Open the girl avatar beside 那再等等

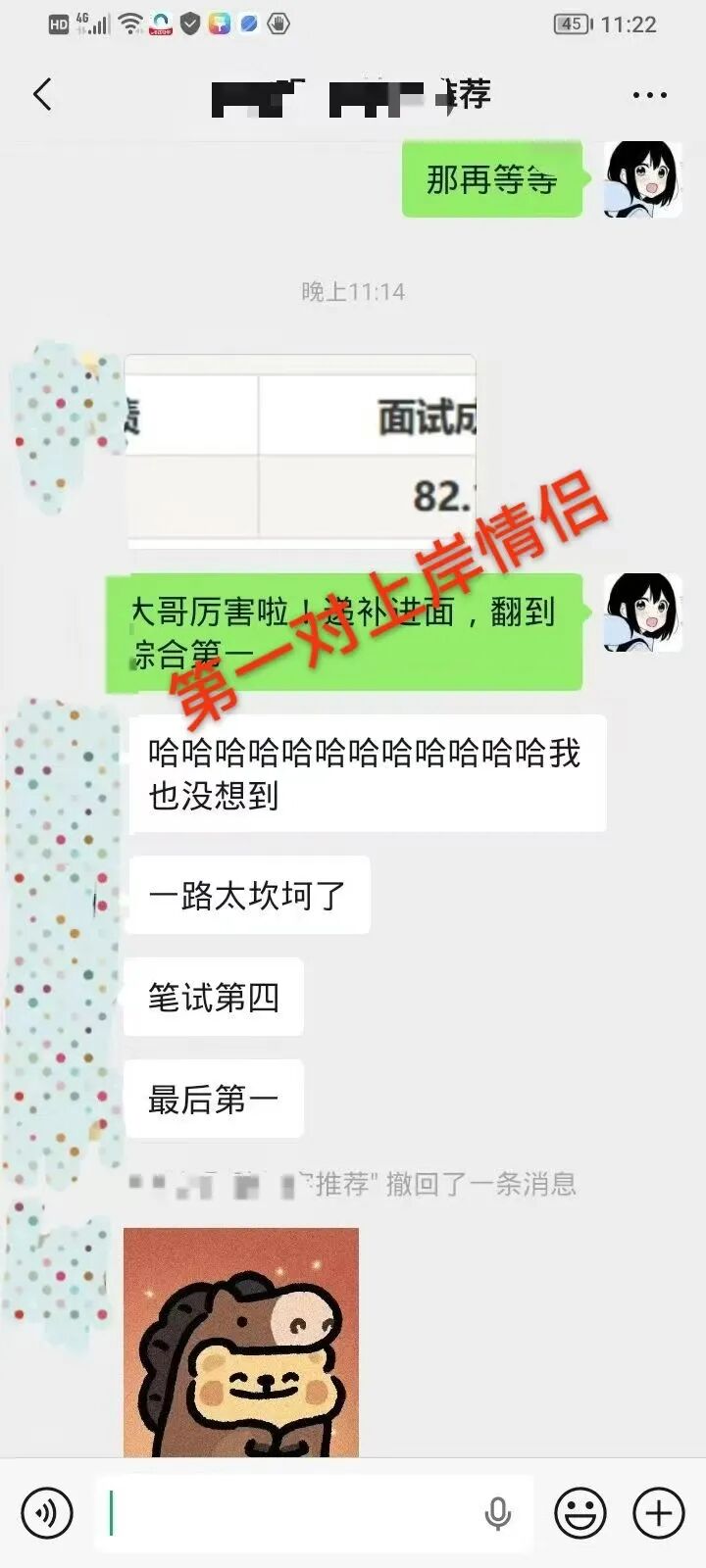click(x=642, y=179)
